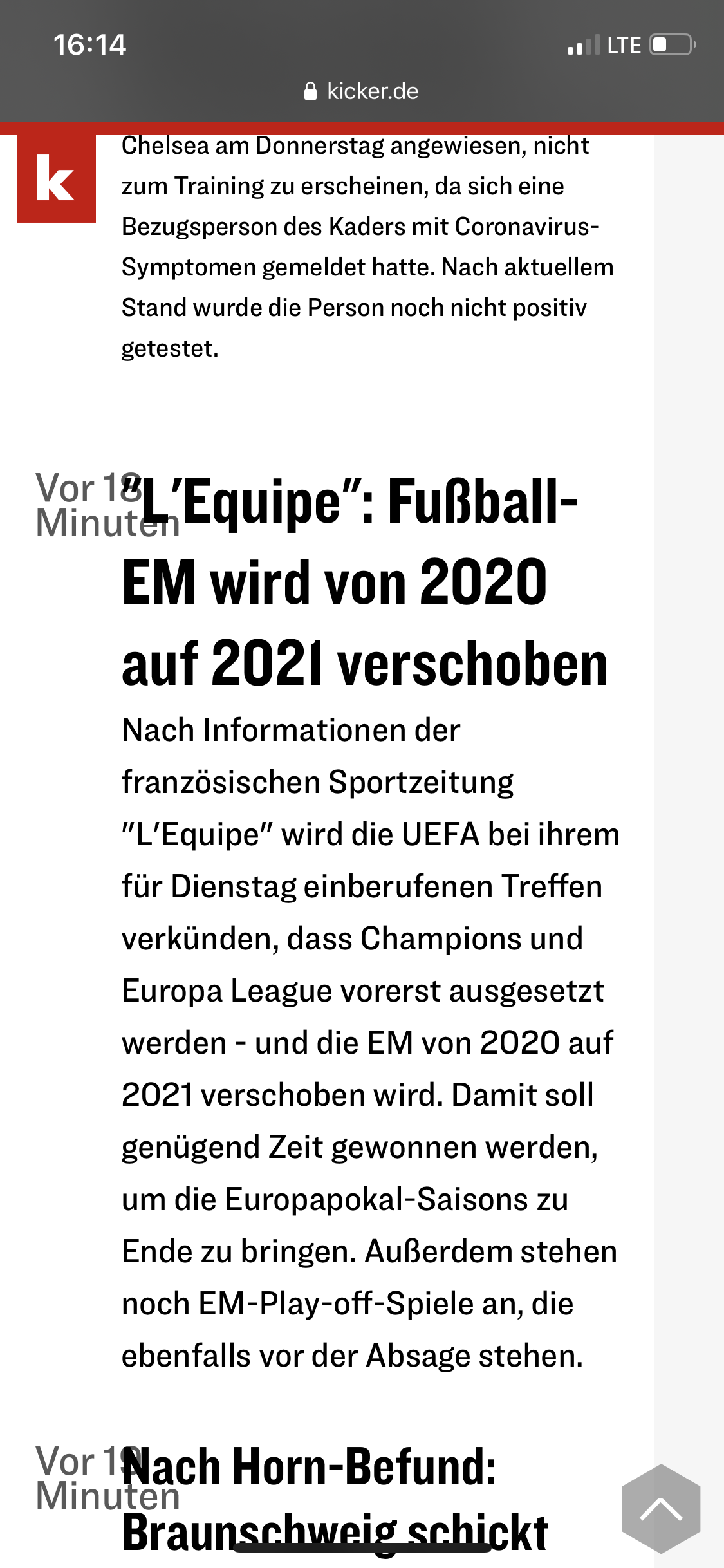724x1568 pixels.
Task: Open the L'Equipe Fußball-EM headline
Action: 365,583
